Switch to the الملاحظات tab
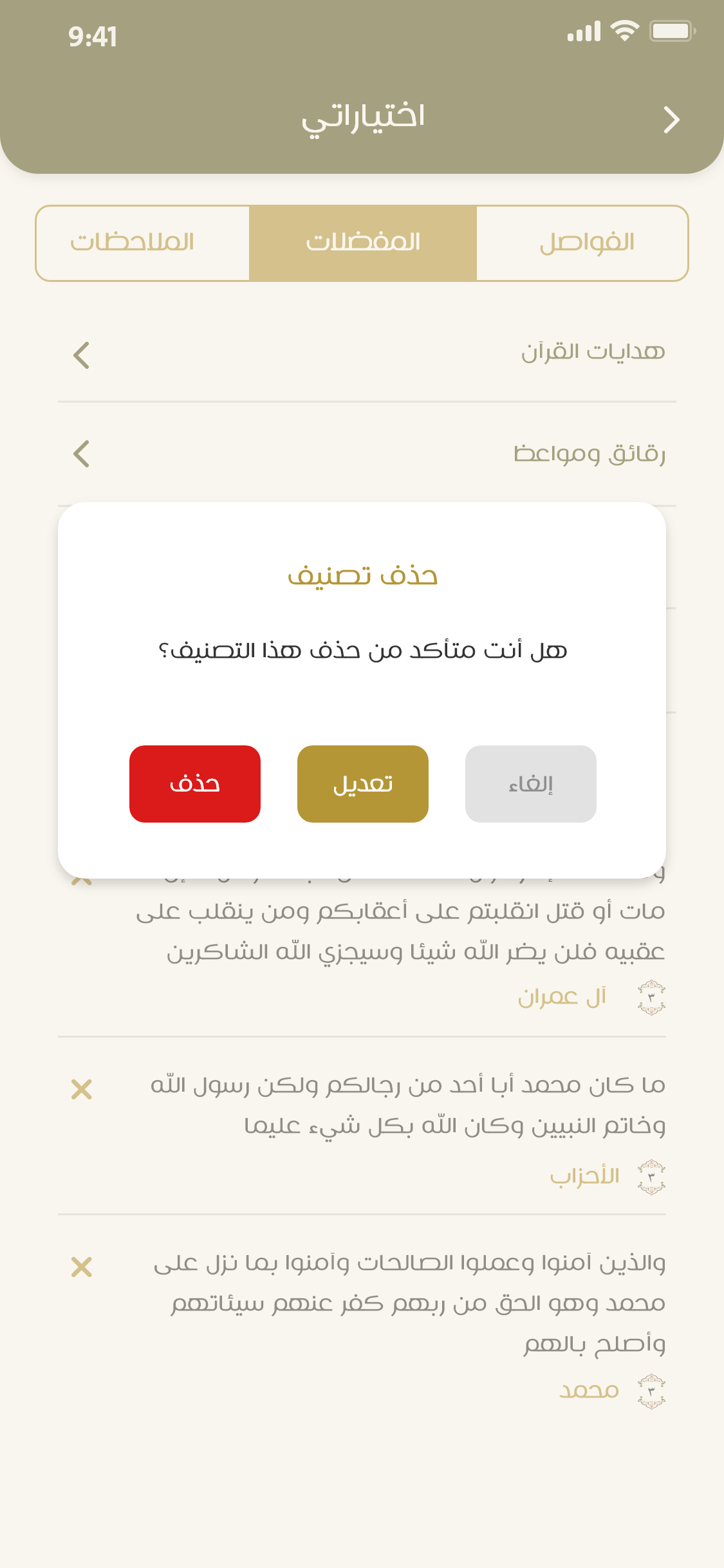 pyautogui.click(x=133, y=243)
